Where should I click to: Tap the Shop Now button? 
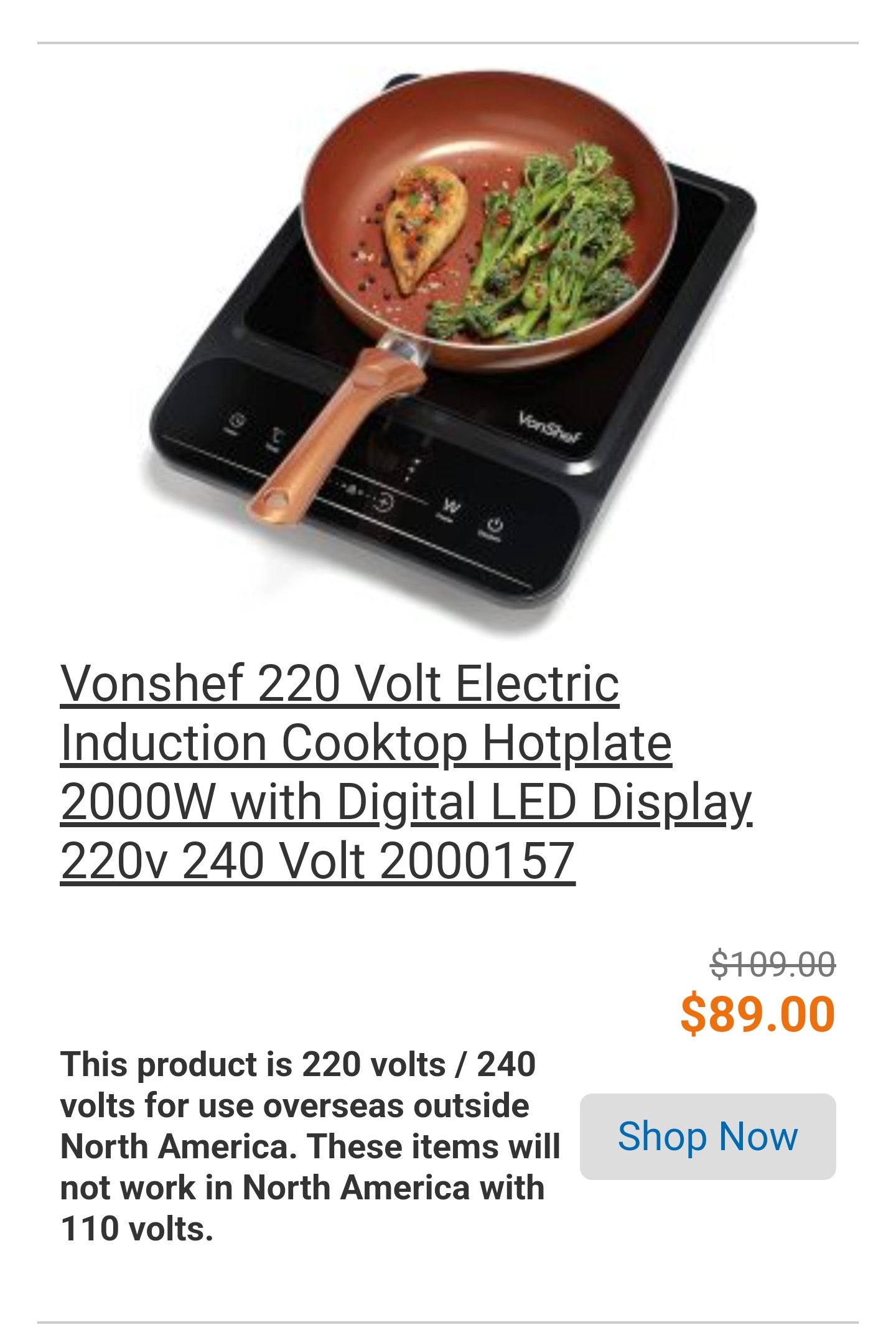707,1136
